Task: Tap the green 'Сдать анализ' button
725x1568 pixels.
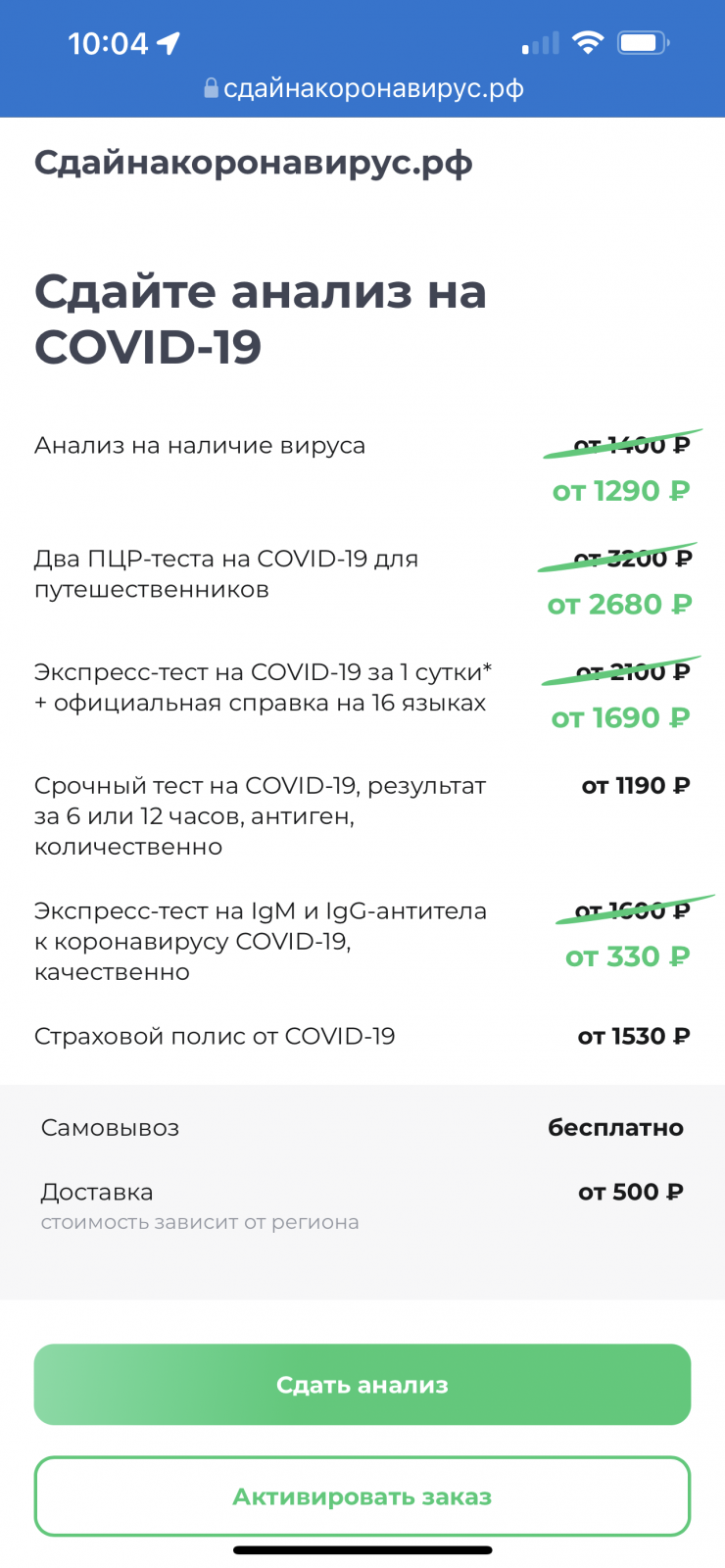Action: click(362, 1384)
